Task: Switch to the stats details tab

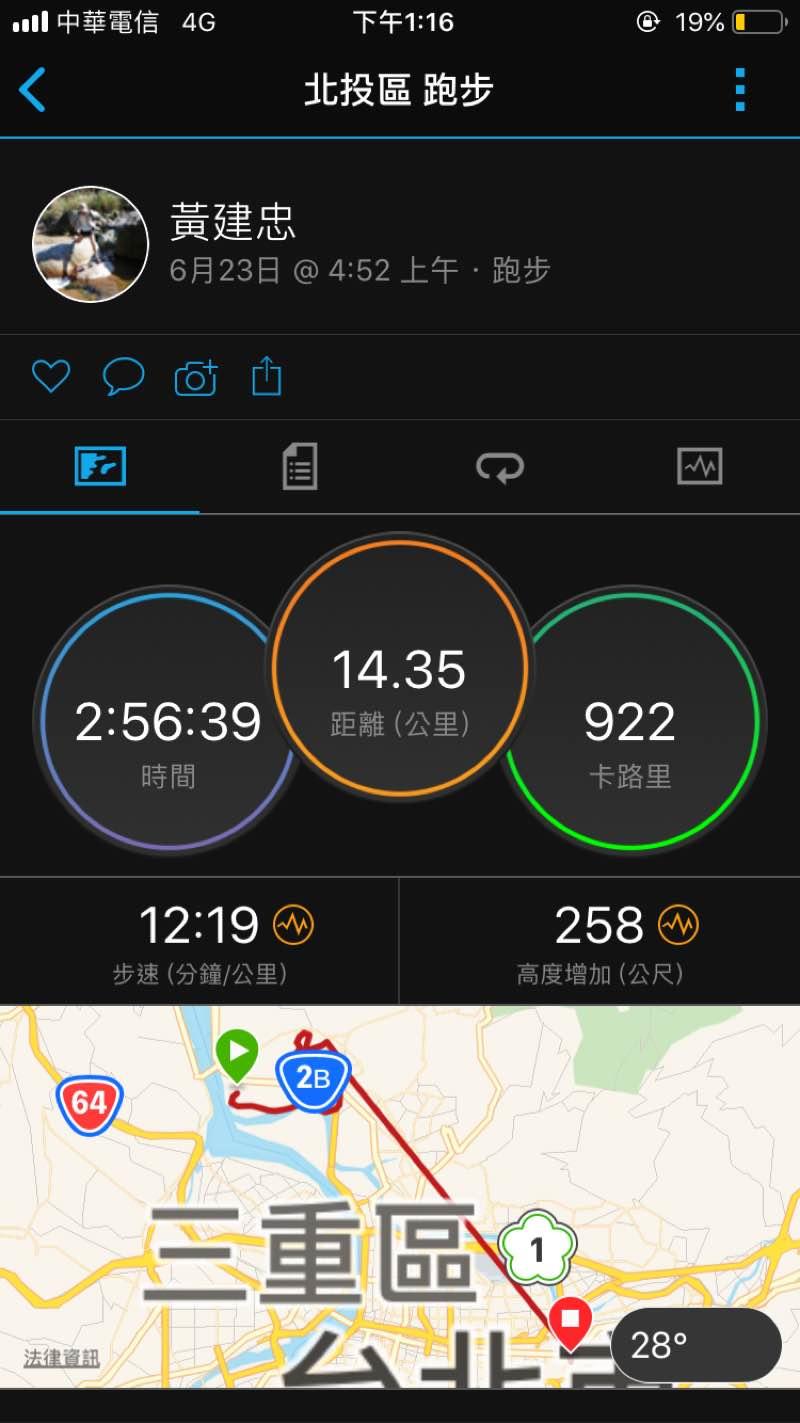Action: pyautogui.click(x=300, y=466)
